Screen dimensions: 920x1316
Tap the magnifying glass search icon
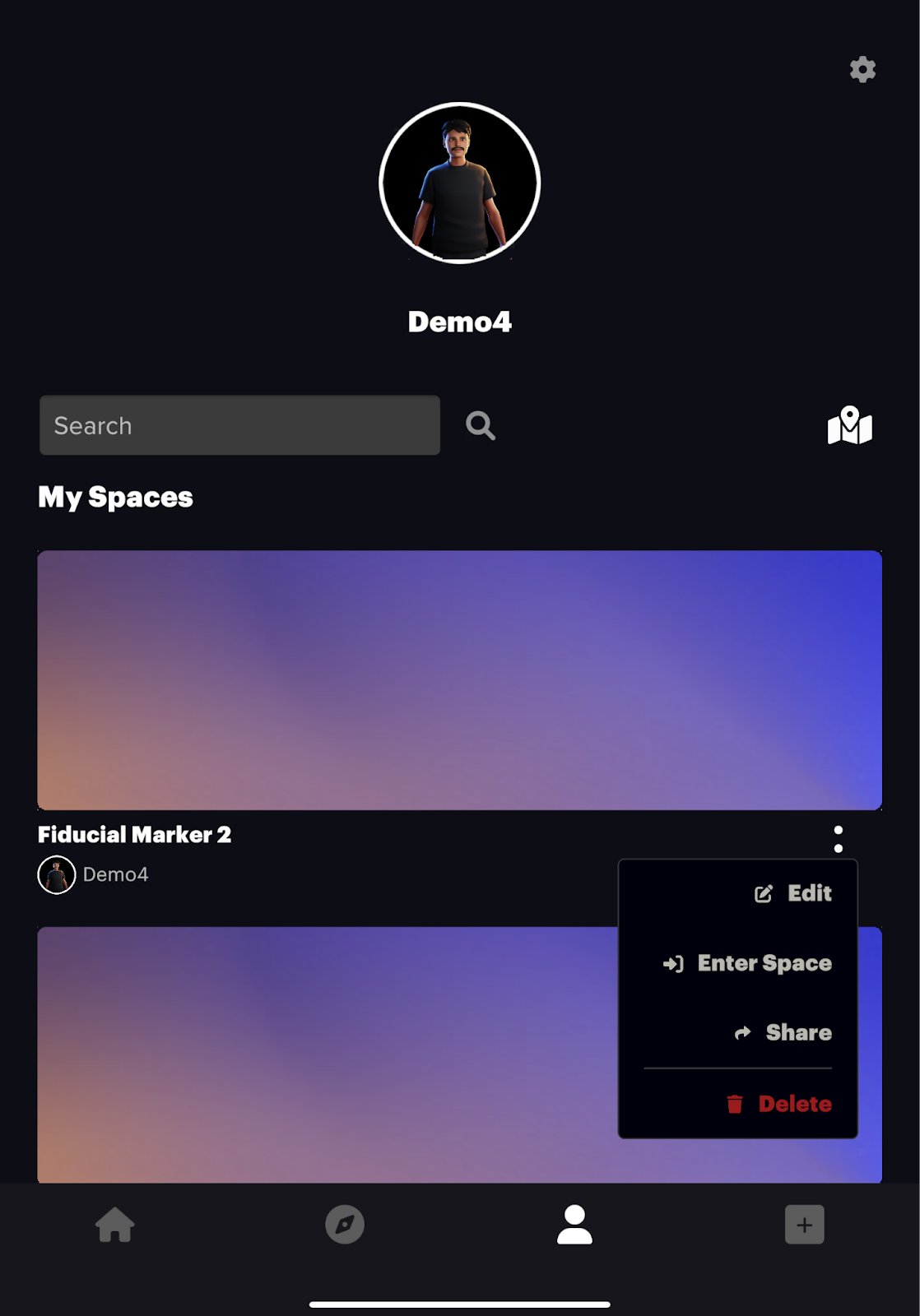tap(481, 425)
